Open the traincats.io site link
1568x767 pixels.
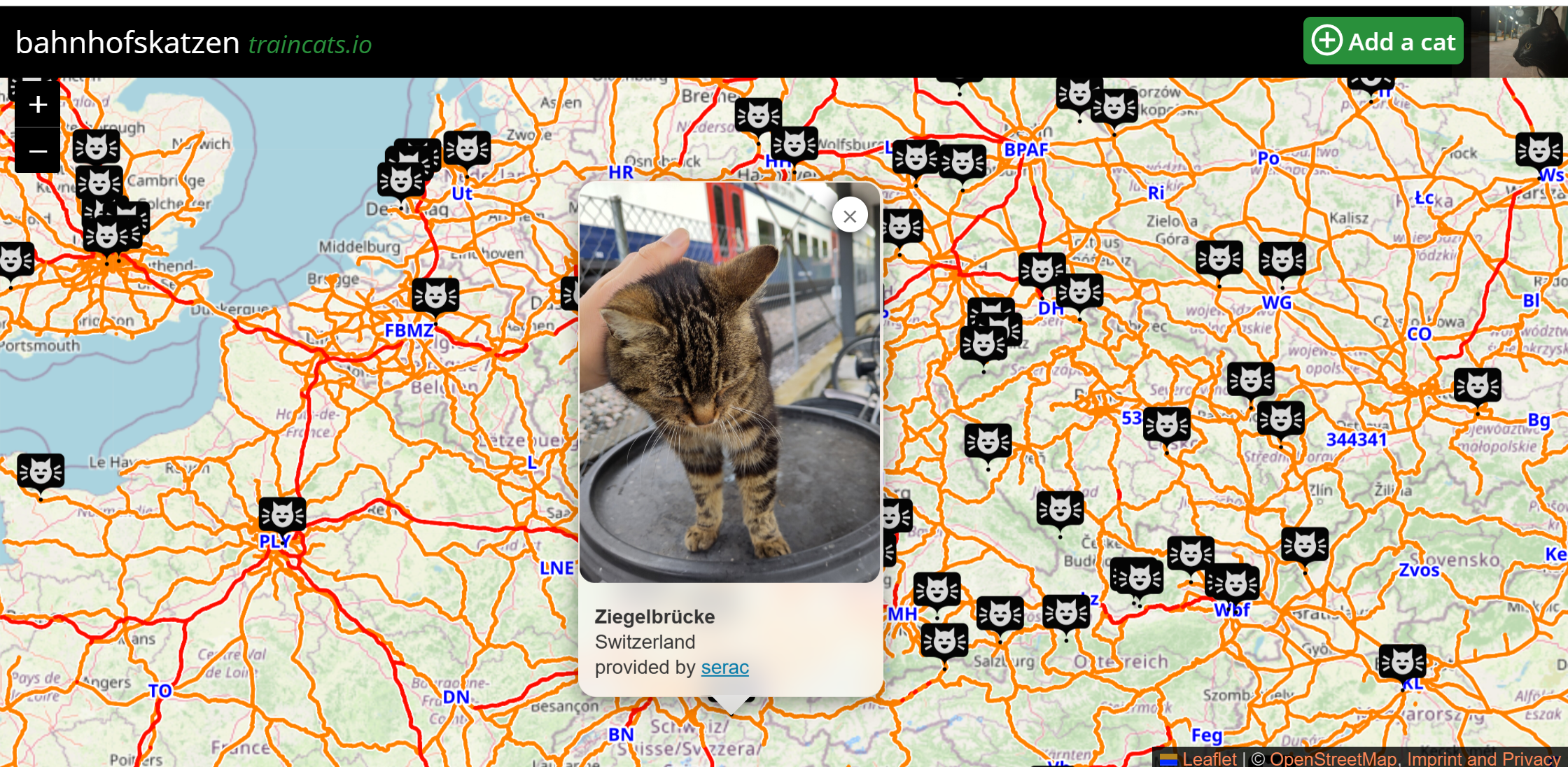coord(310,44)
